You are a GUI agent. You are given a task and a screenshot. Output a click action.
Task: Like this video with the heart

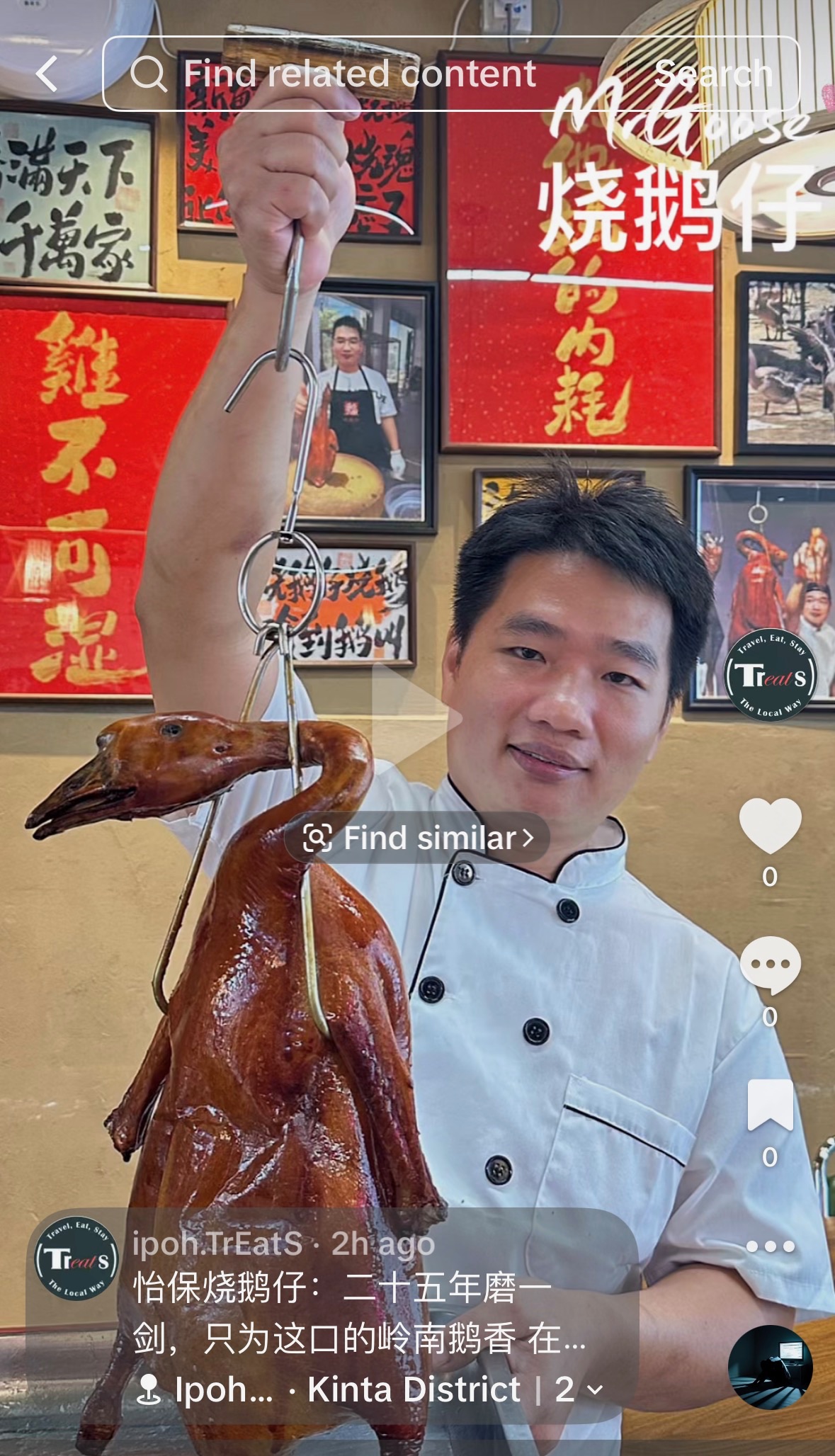tap(770, 826)
